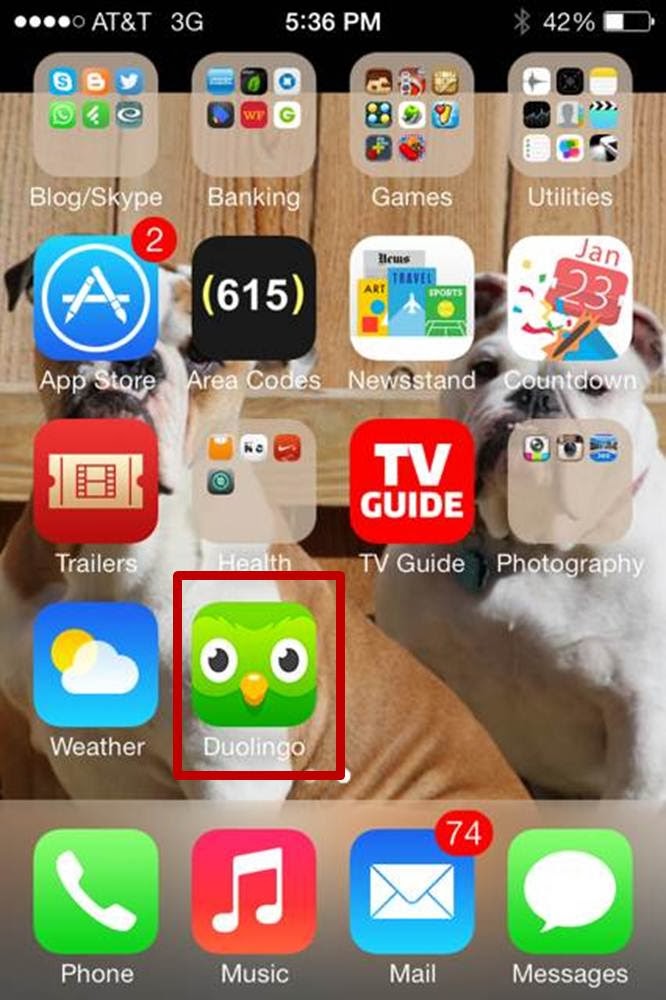Open the Games folder
Viewport: 666px width, 1000px height.
pyautogui.click(x=411, y=115)
